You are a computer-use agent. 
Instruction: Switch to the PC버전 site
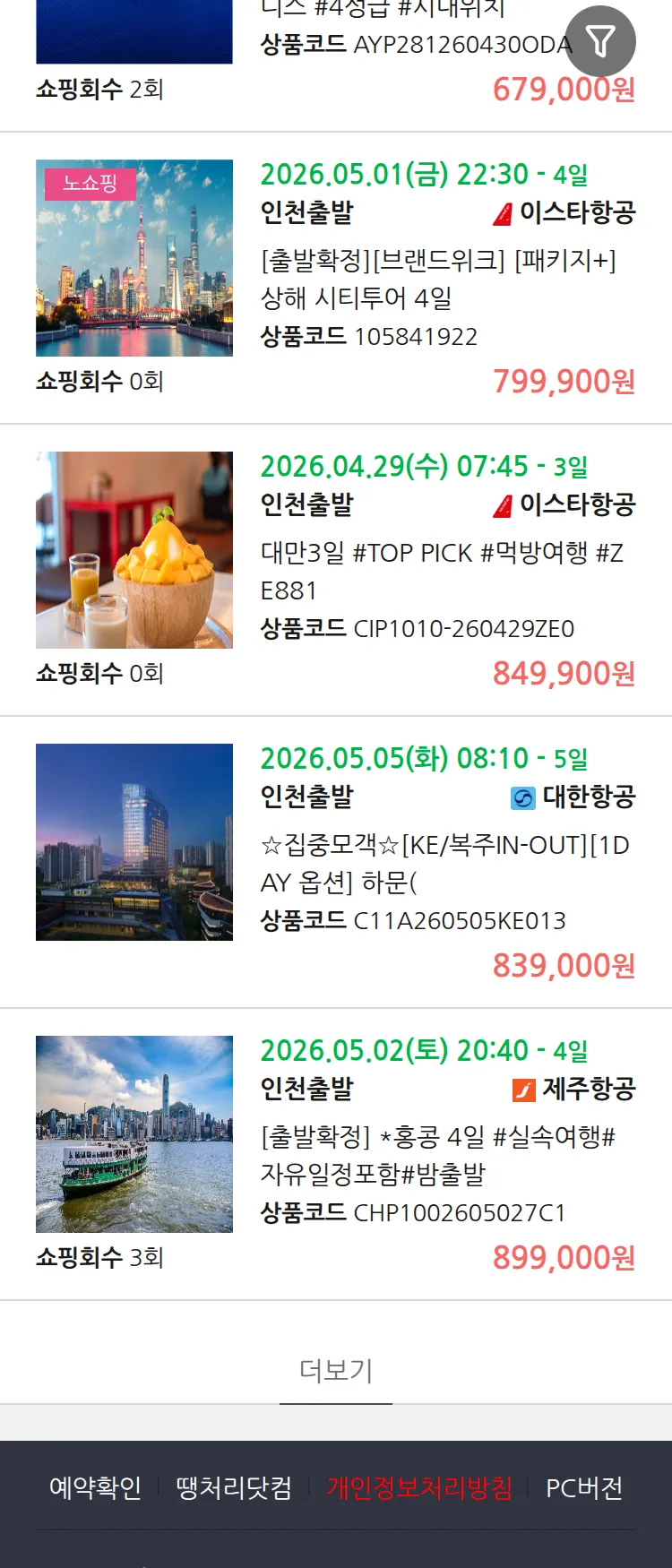tap(584, 1488)
